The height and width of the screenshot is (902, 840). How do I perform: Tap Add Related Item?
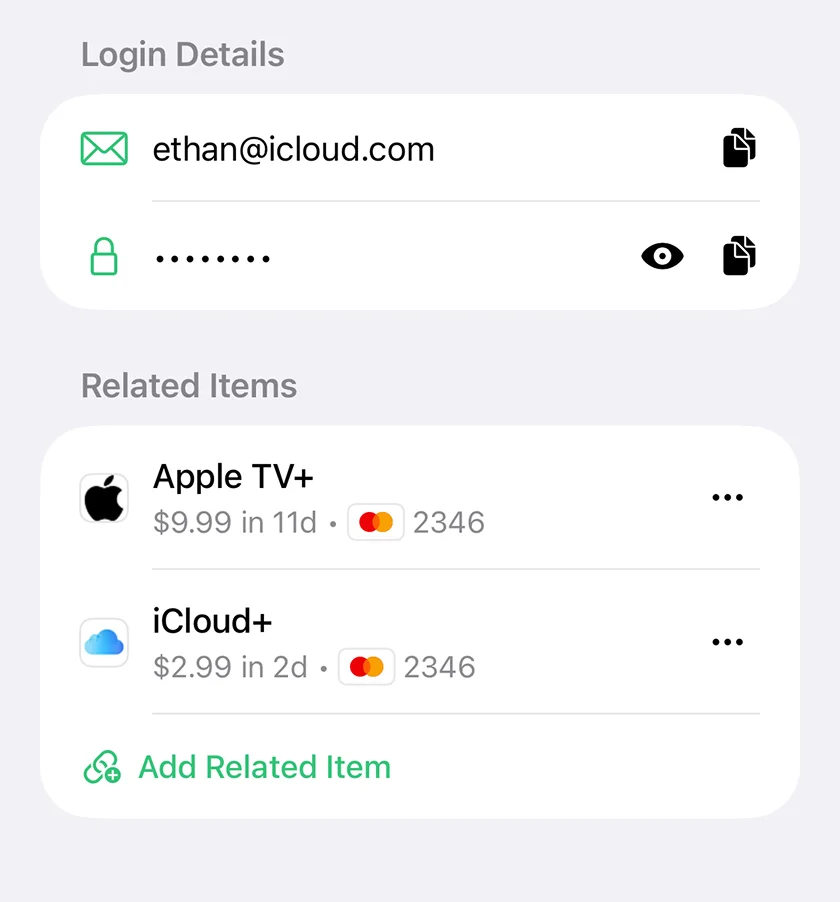click(264, 767)
